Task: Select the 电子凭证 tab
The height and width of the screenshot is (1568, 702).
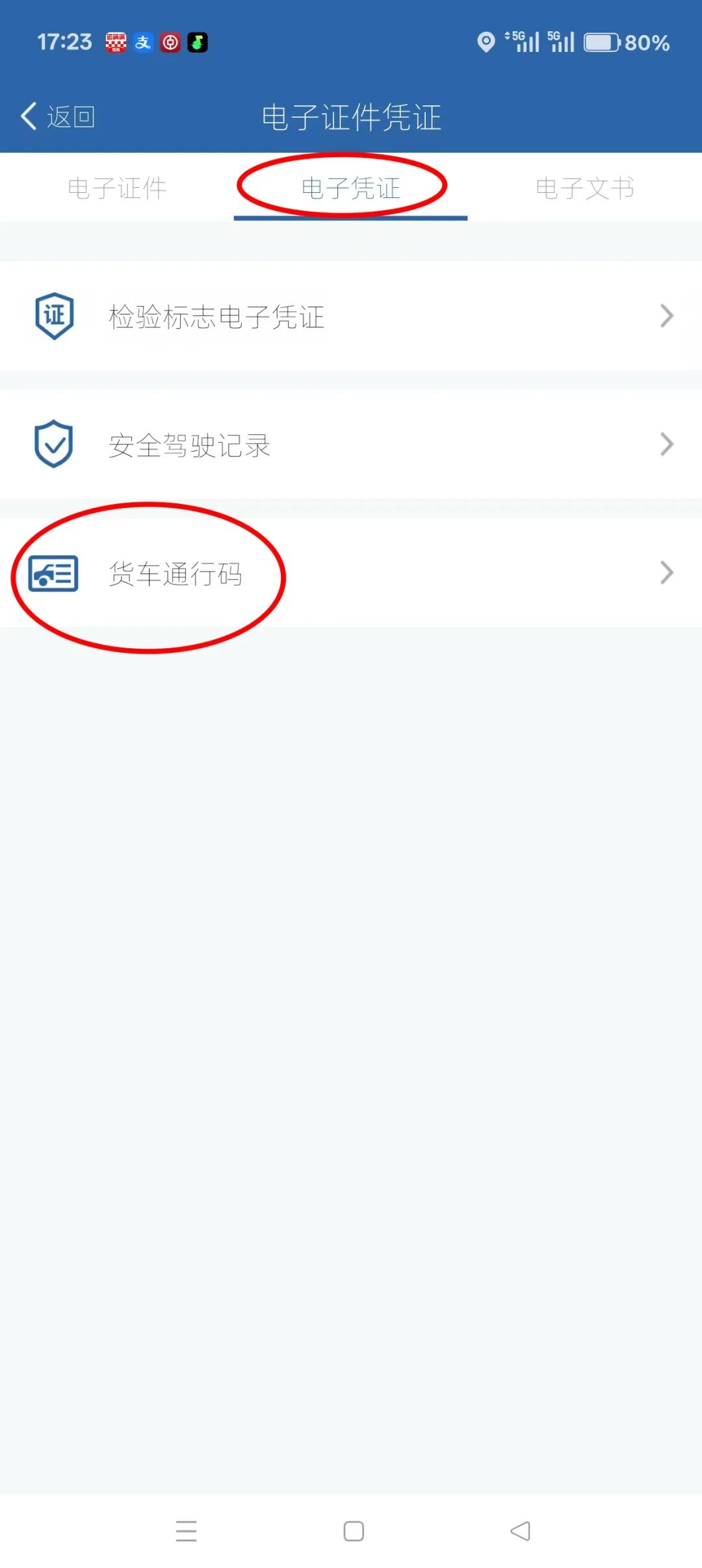Action: [351, 188]
